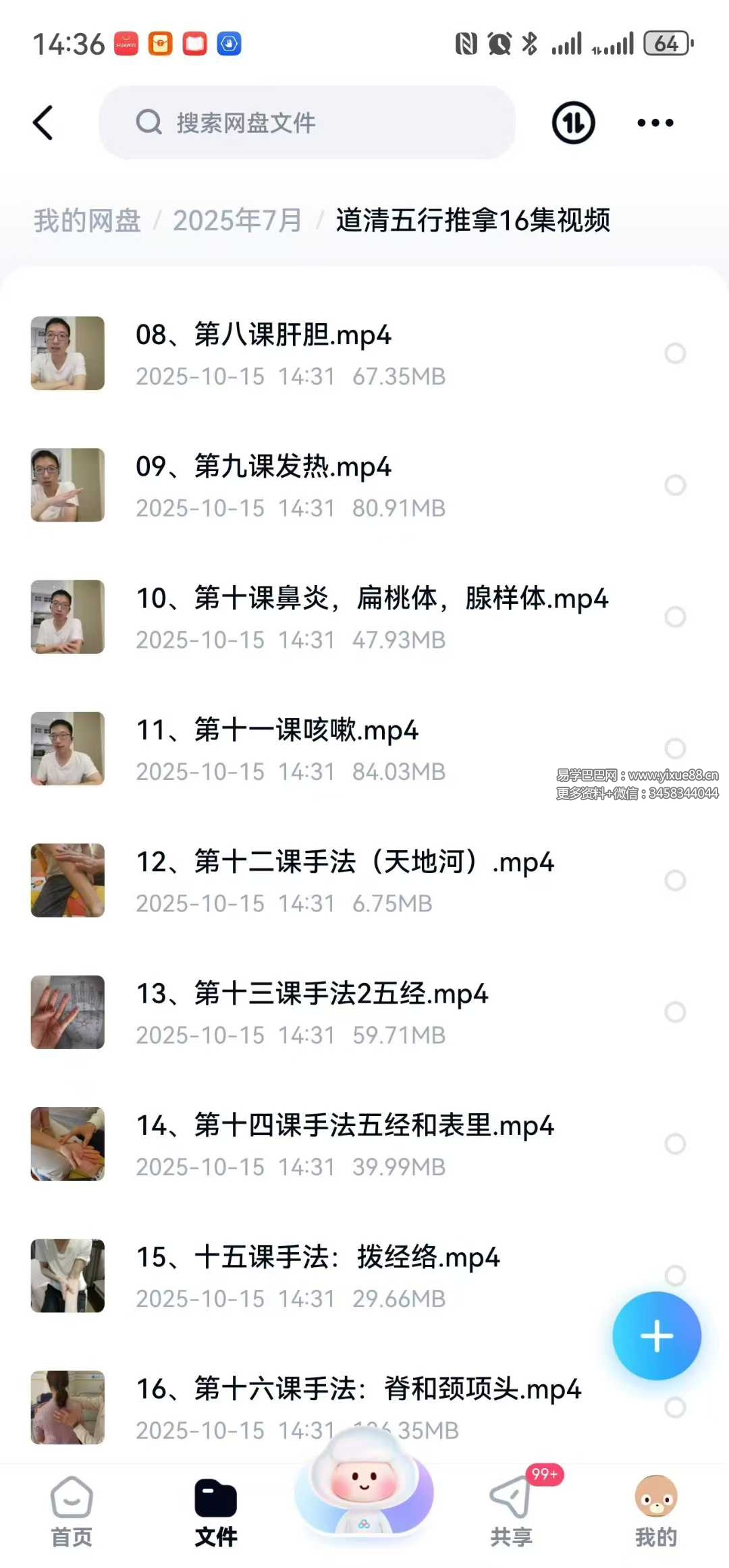
Task: Open the transfer list icon
Action: click(573, 123)
